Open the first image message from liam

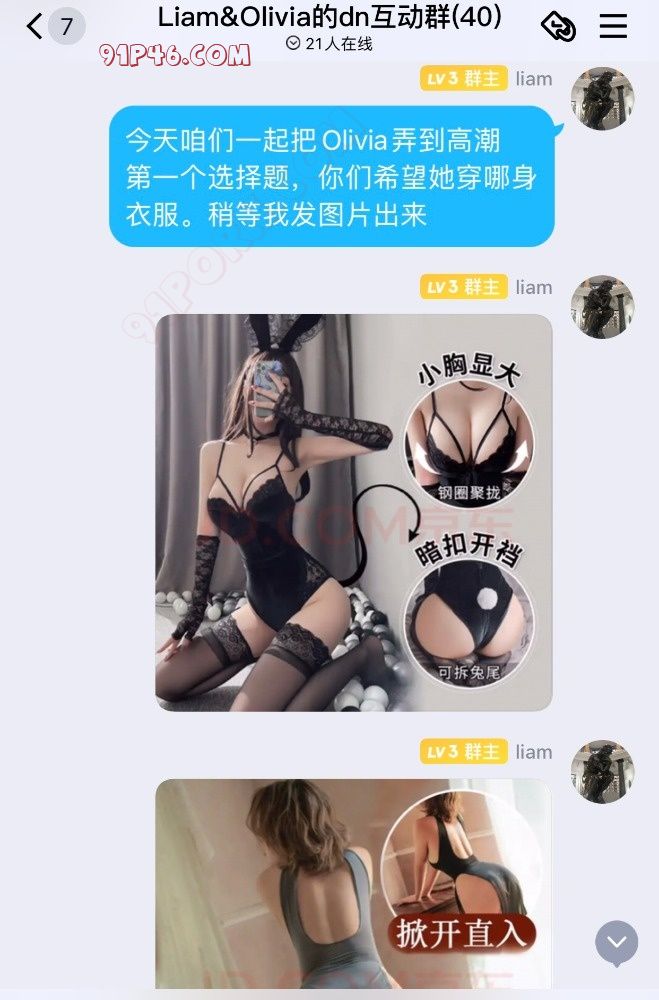(353, 512)
